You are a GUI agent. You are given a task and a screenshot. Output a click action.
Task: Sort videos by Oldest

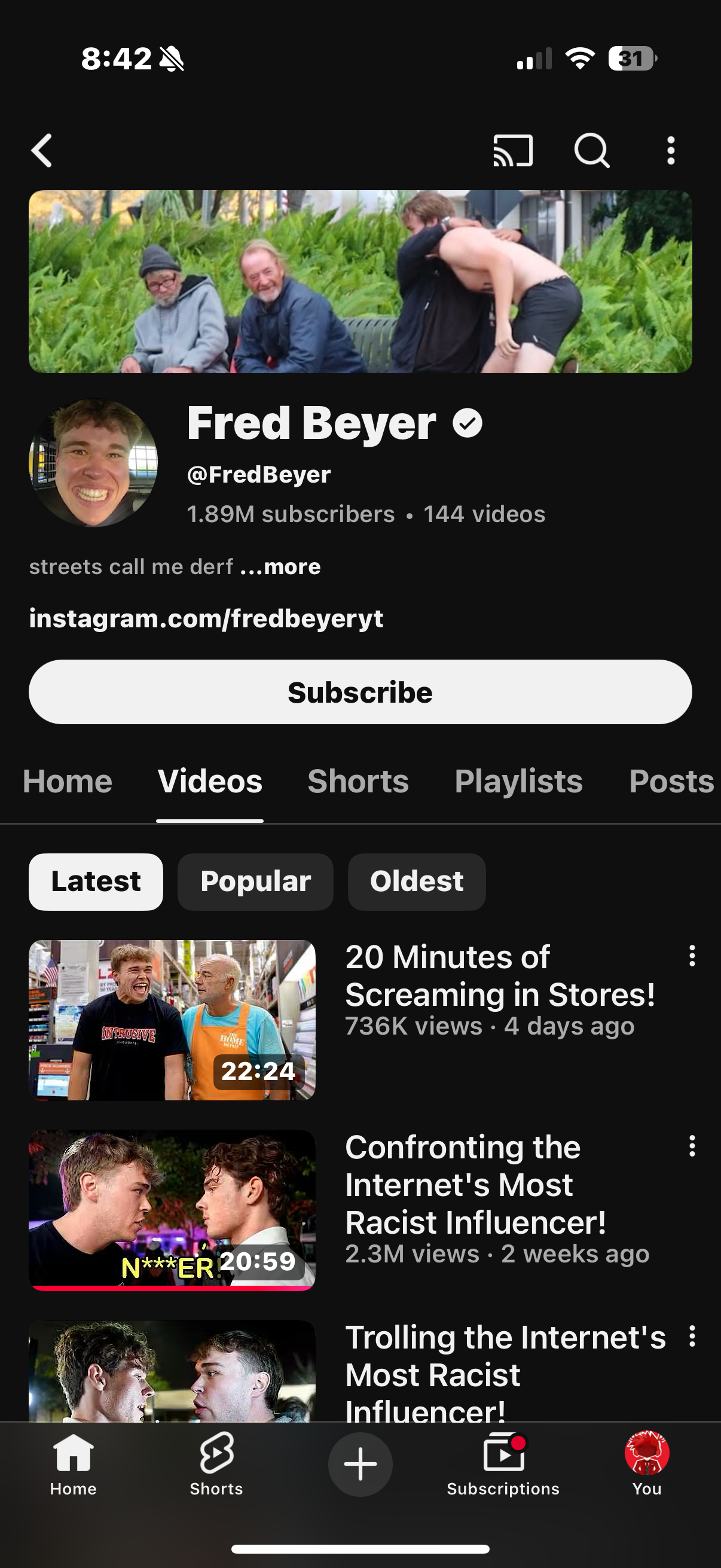(x=417, y=881)
